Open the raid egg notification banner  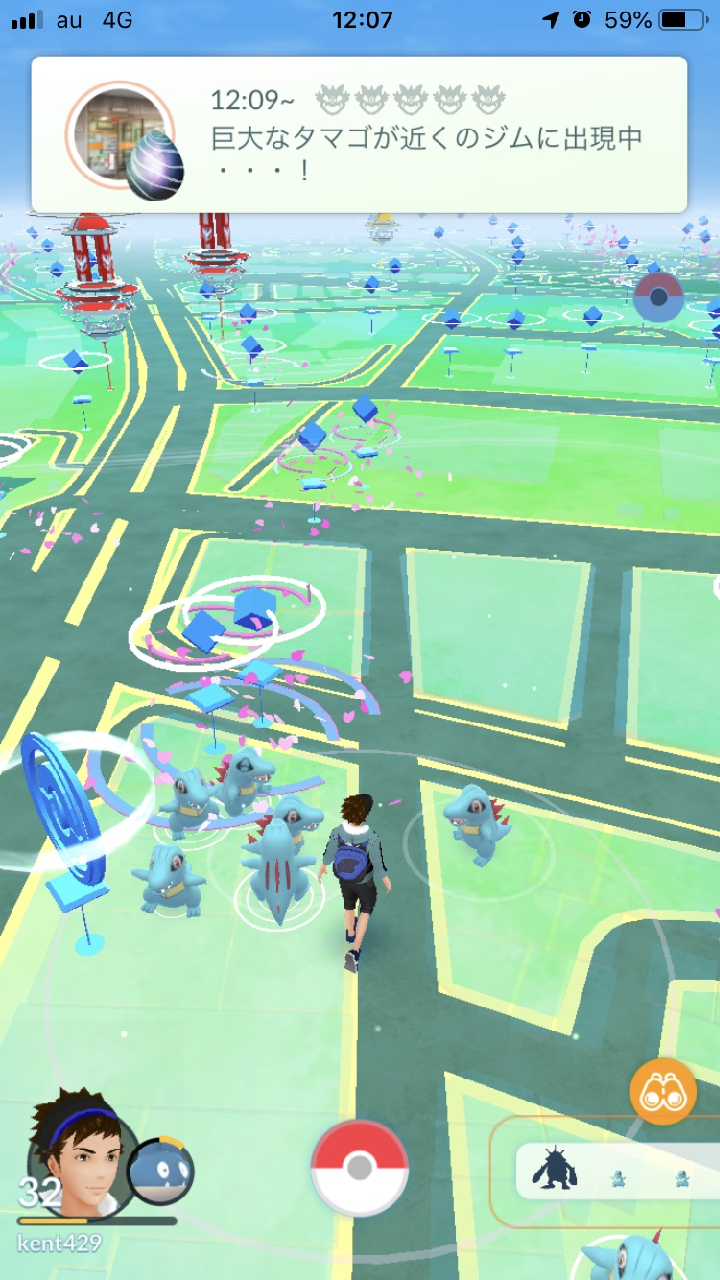click(x=360, y=135)
